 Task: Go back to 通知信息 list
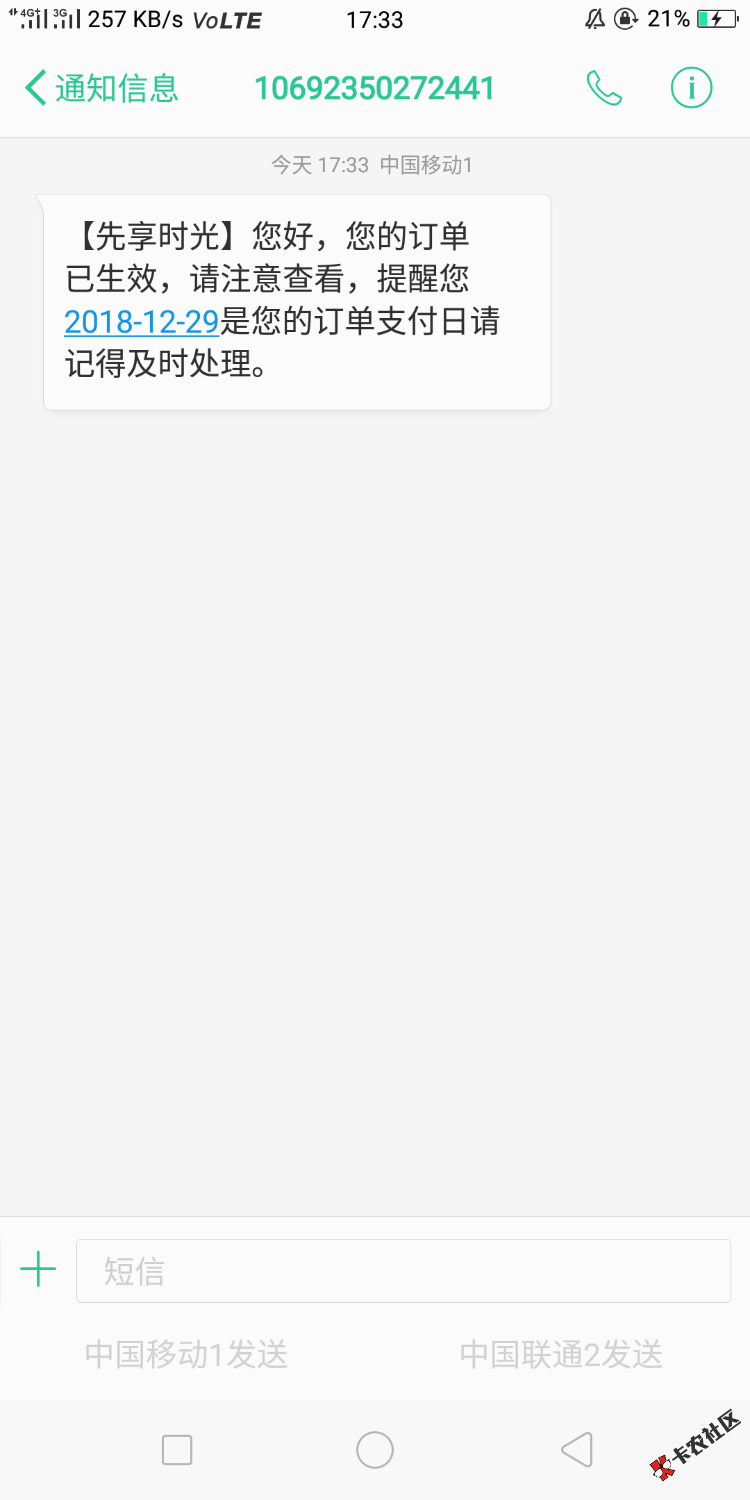point(100,88)
